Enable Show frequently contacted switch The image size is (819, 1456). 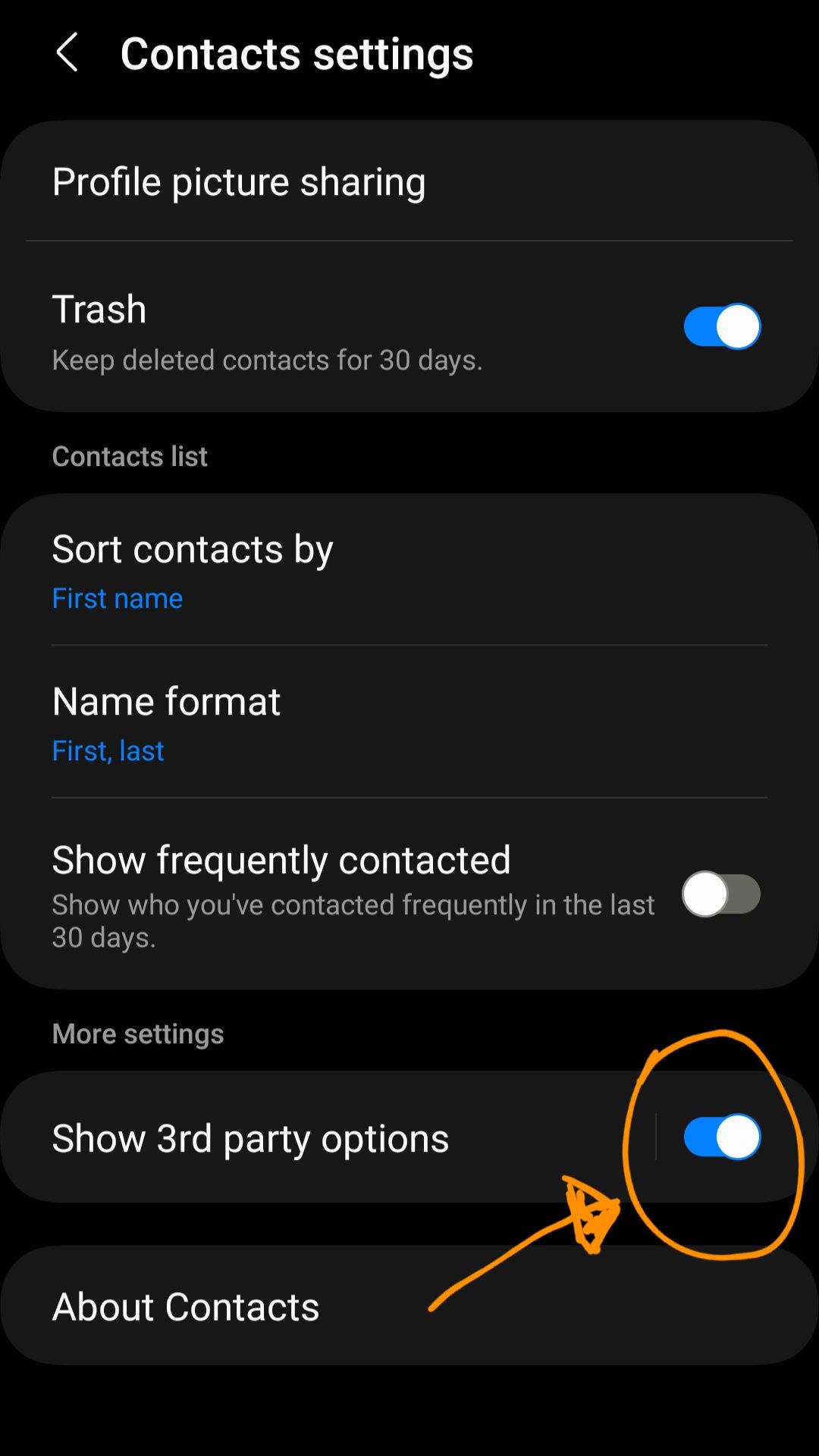[x=721, y=895]
